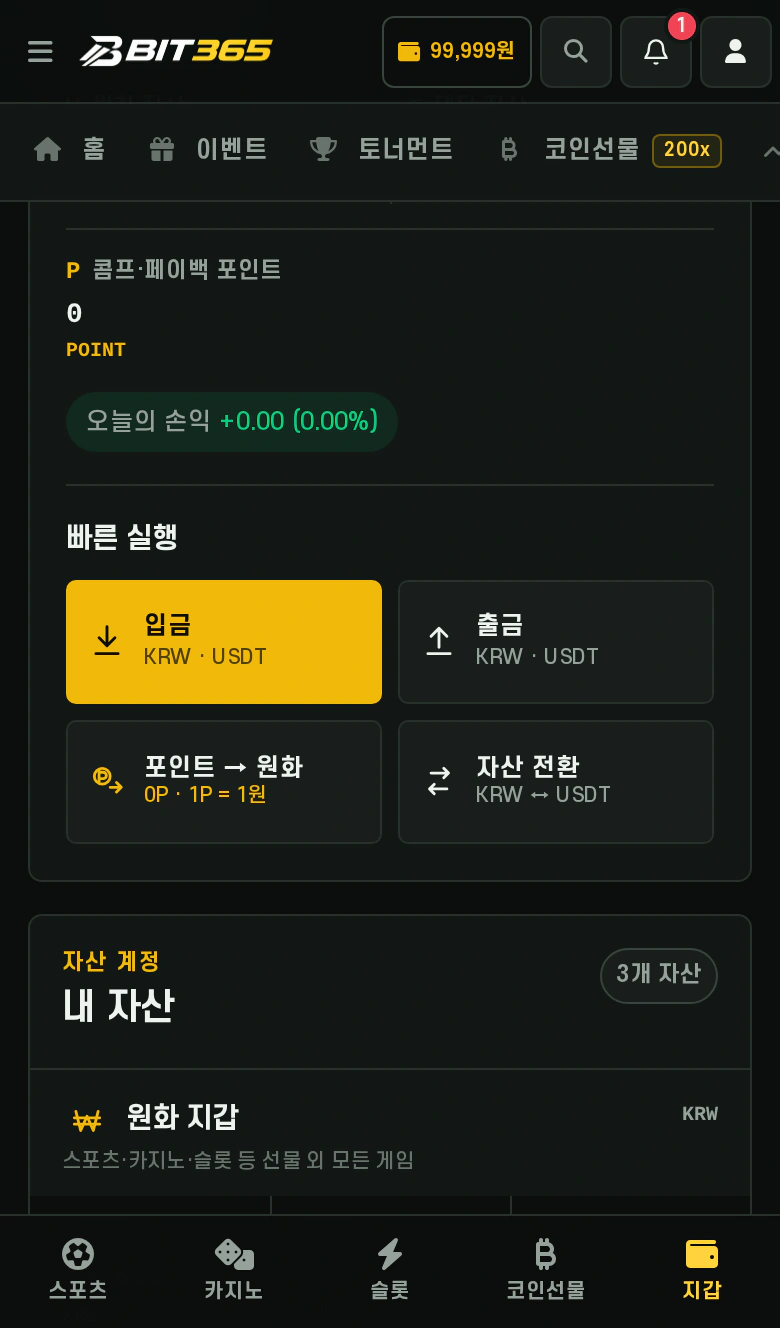Viewport: 780px width, 1328px height.
Task: Open the user profile icon
Action: coord(736,52)
